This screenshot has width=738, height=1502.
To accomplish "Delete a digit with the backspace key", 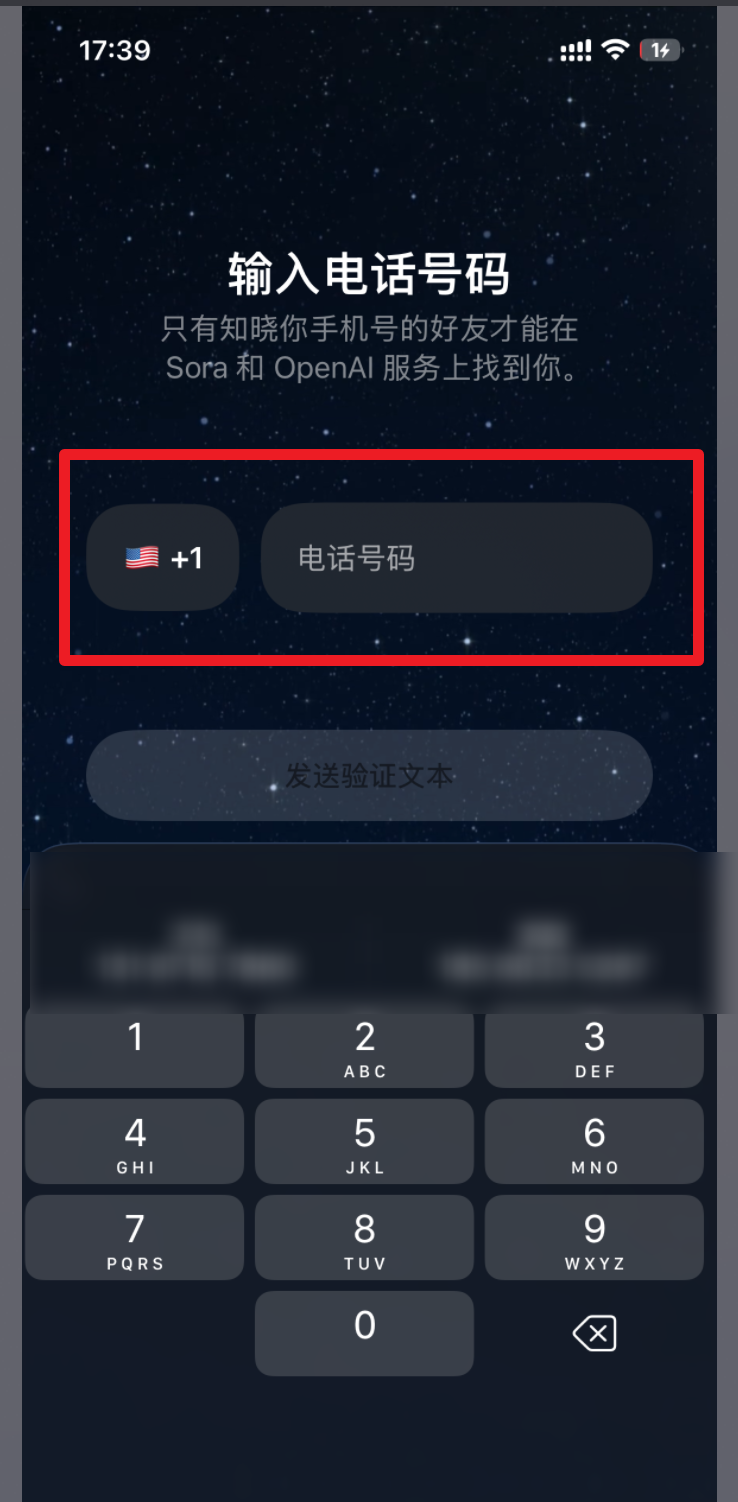I will click(x=594, y=1333).
